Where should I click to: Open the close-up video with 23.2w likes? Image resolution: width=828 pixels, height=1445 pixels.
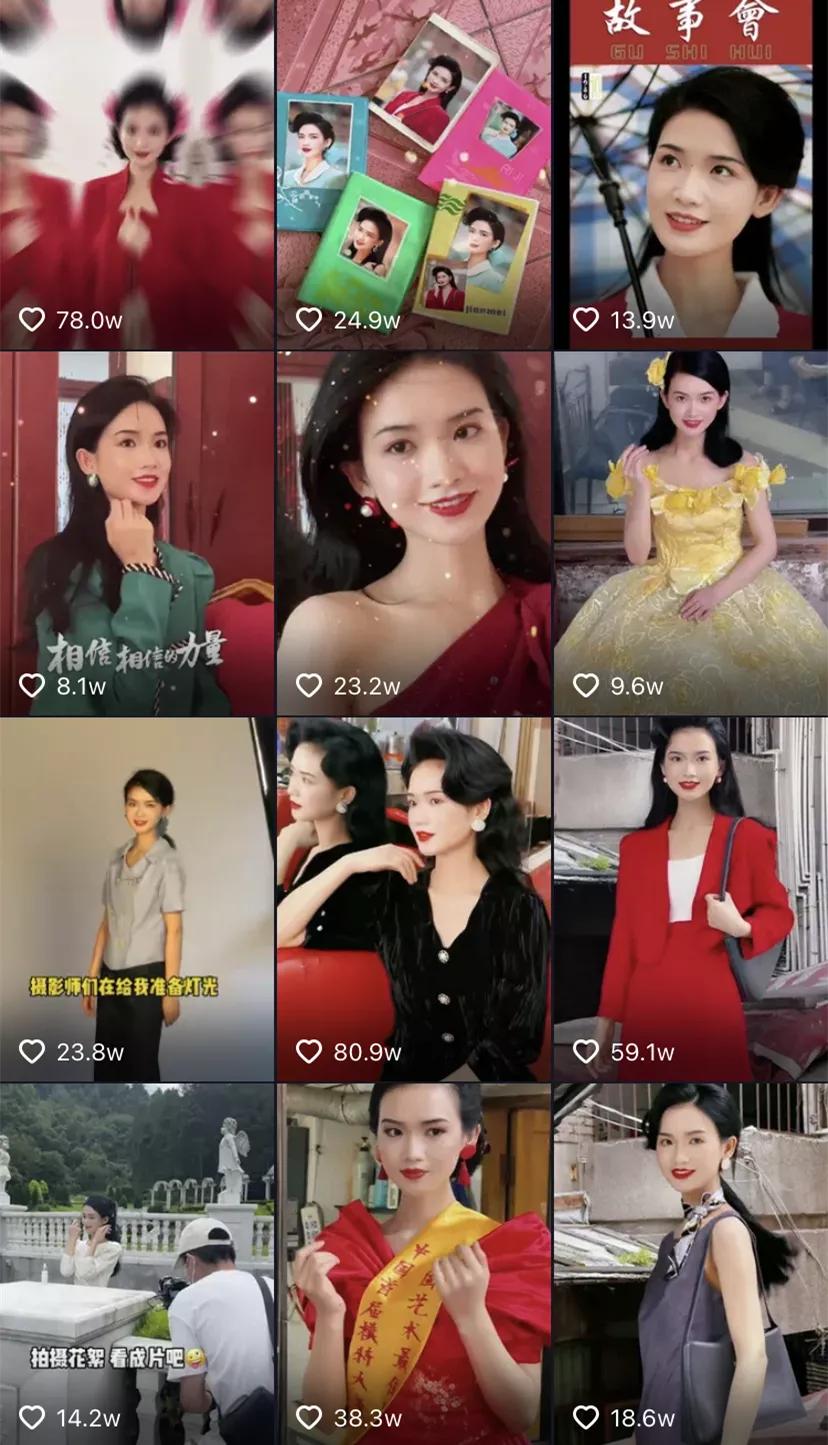click(413, 532)
